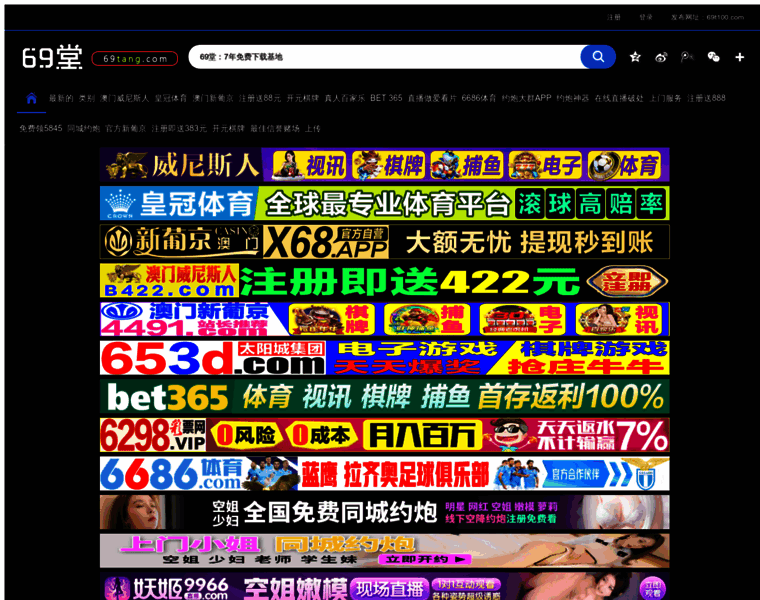Tap the blue magnifier search button
Image resolution: width=760 pixels, height=600 pixels.
(x=598, y=57)
